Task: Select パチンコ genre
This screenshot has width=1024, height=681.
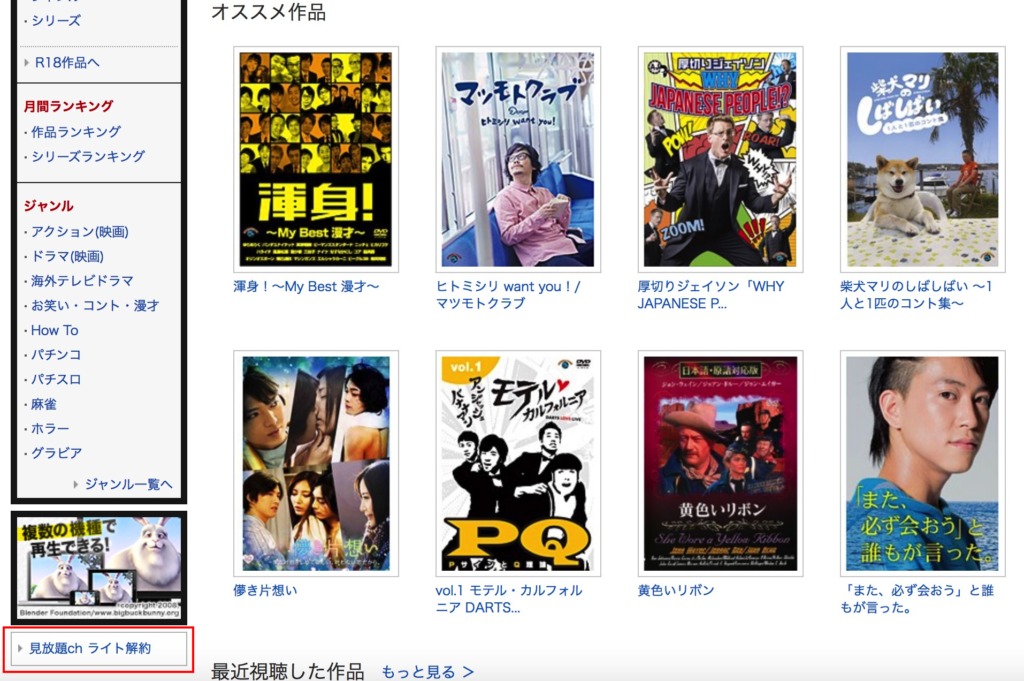Action: click(56, 355)
